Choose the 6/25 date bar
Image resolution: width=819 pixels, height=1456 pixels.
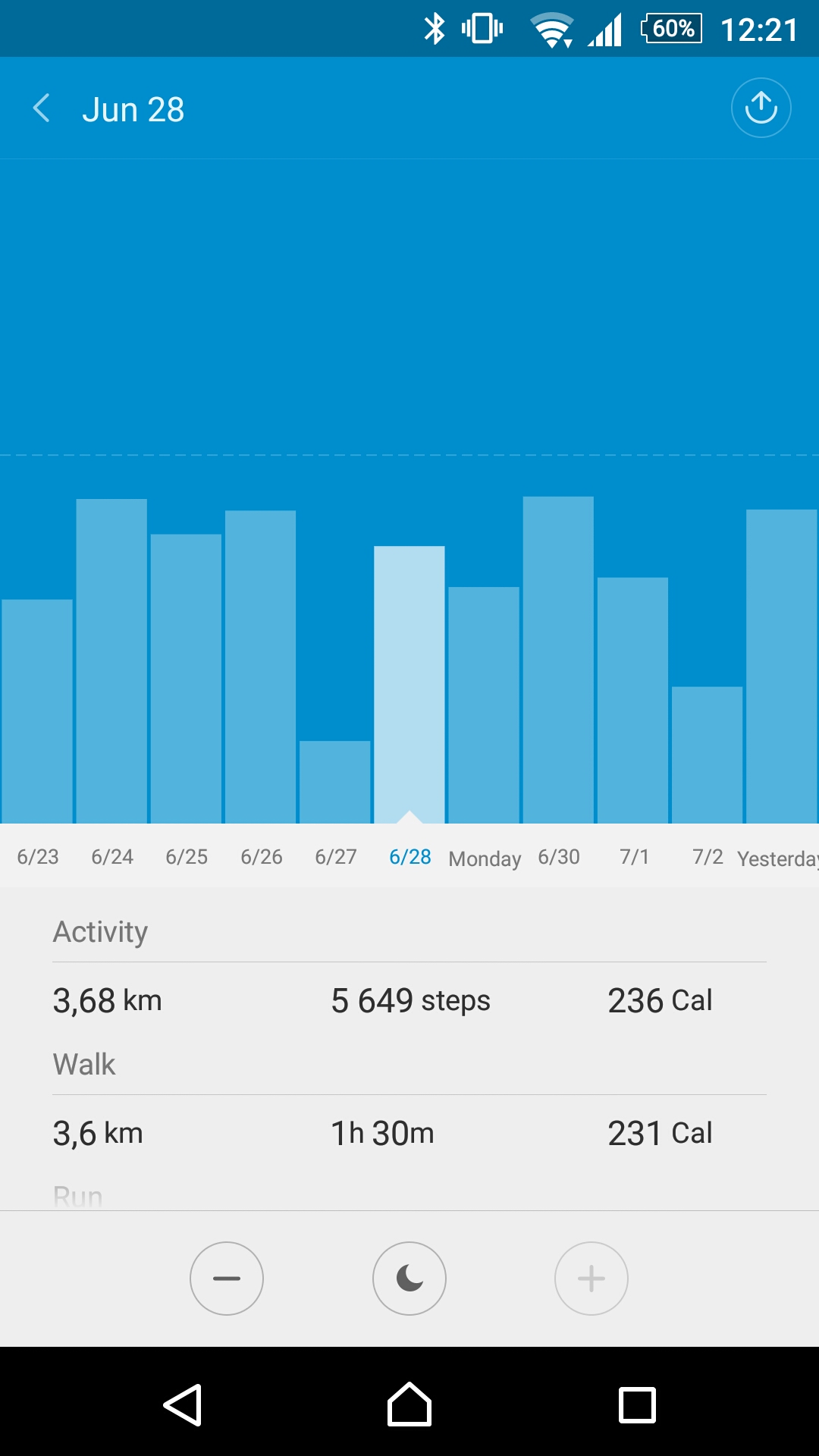tap(186, 679)
